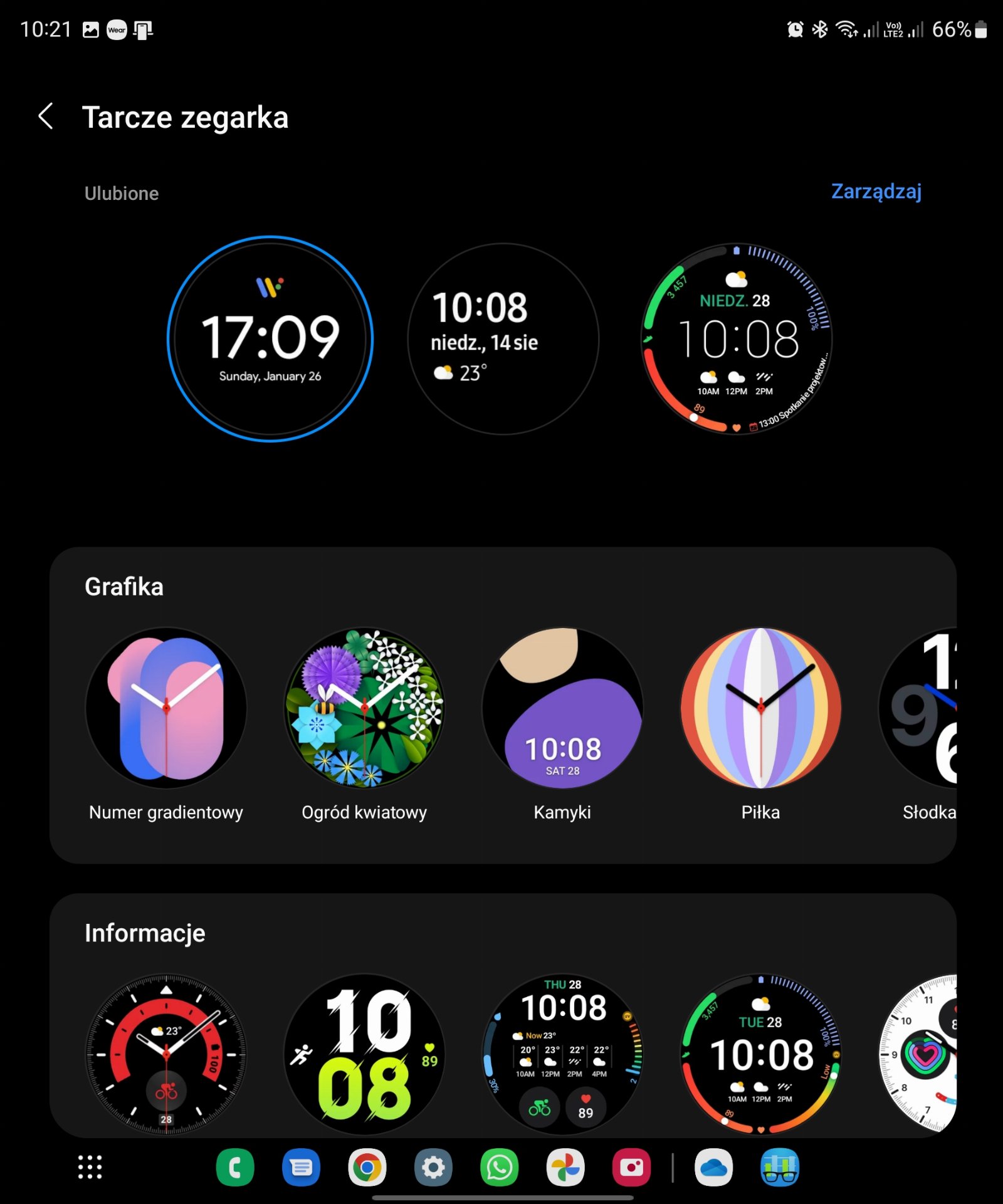The image size is (1003, 1204).
Task: Launch Chrome from the taskbar
Action: click(367, 1168)
